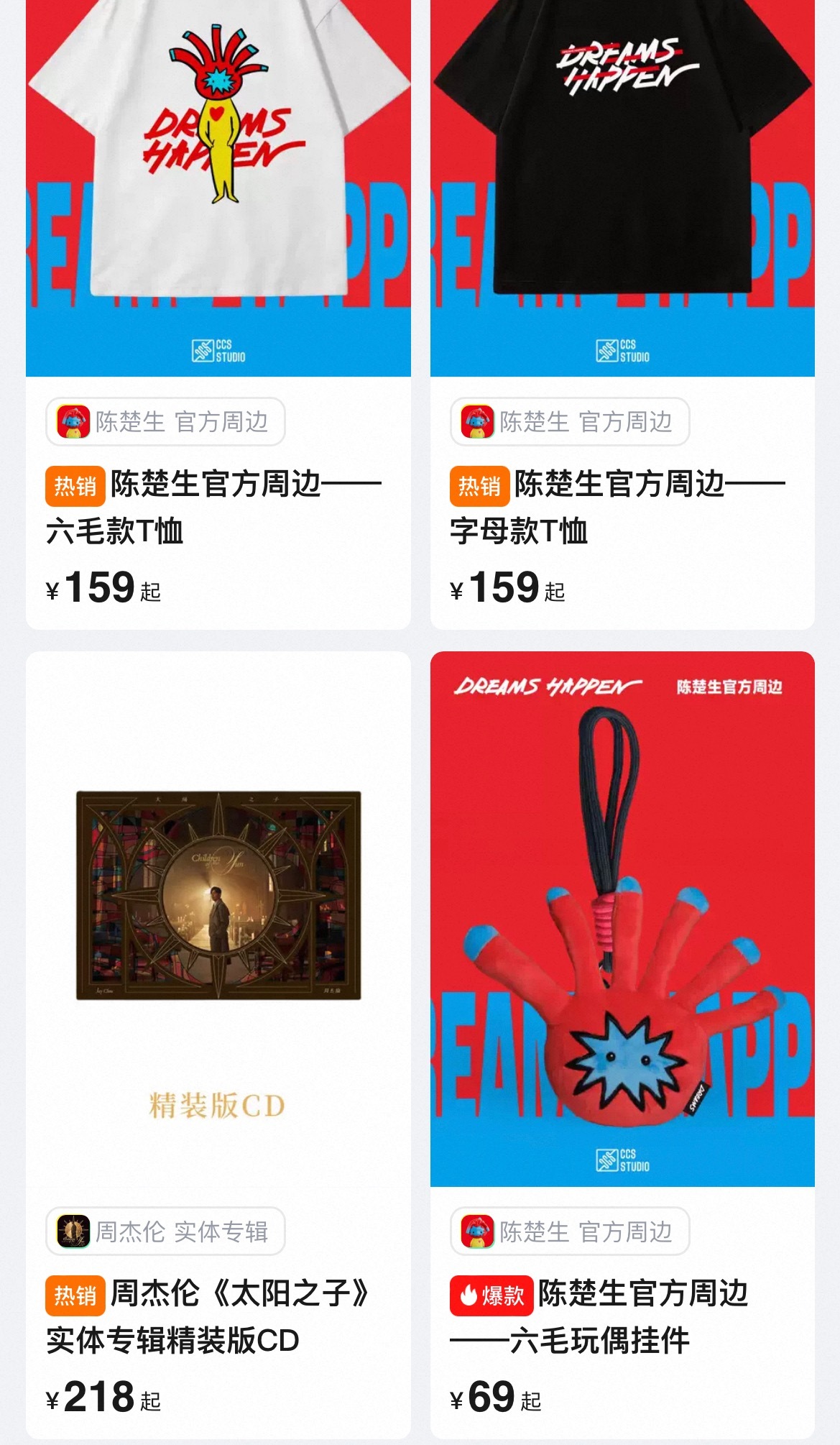
Task: Open the 字母款T恤 product card
Action: [622, 507]
